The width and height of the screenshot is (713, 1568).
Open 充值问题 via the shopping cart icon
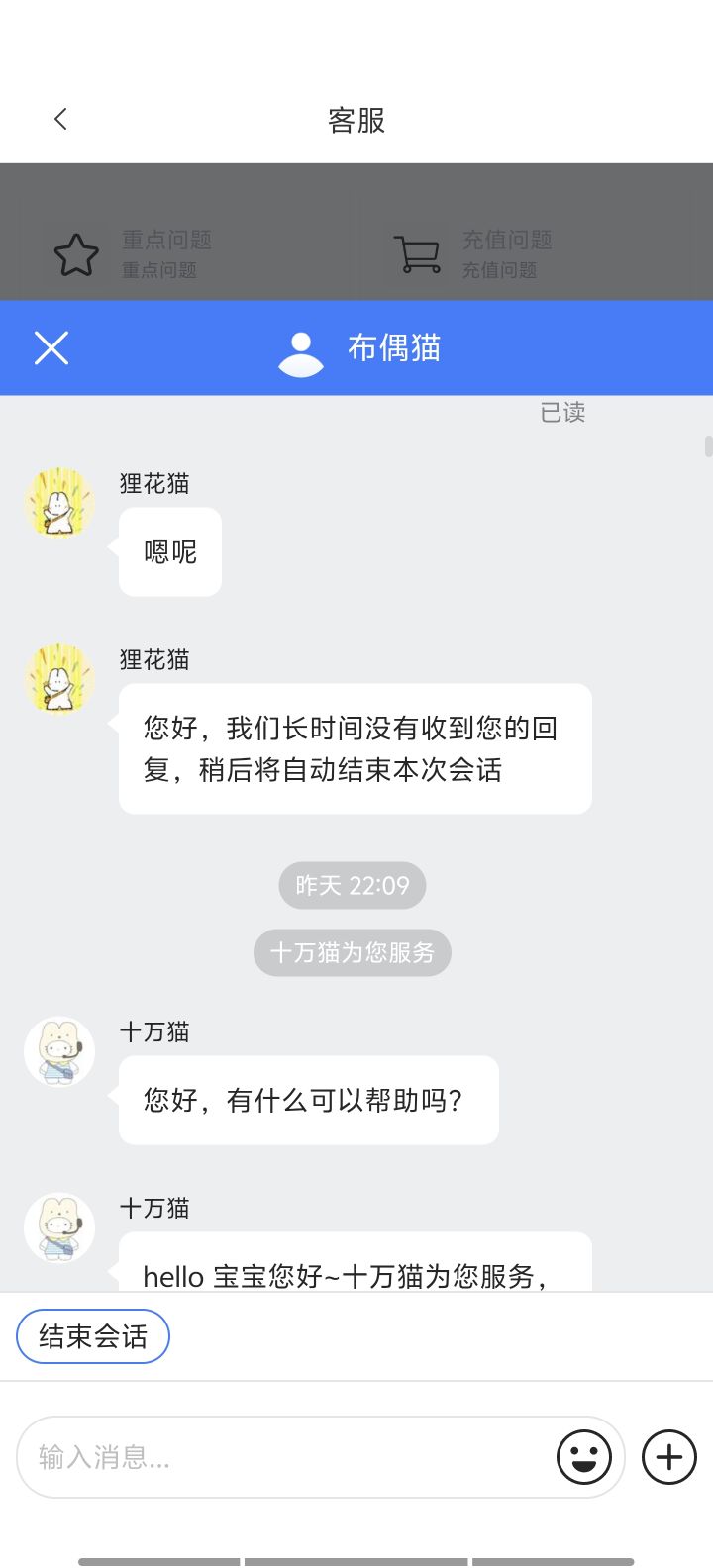pos(419,252)
